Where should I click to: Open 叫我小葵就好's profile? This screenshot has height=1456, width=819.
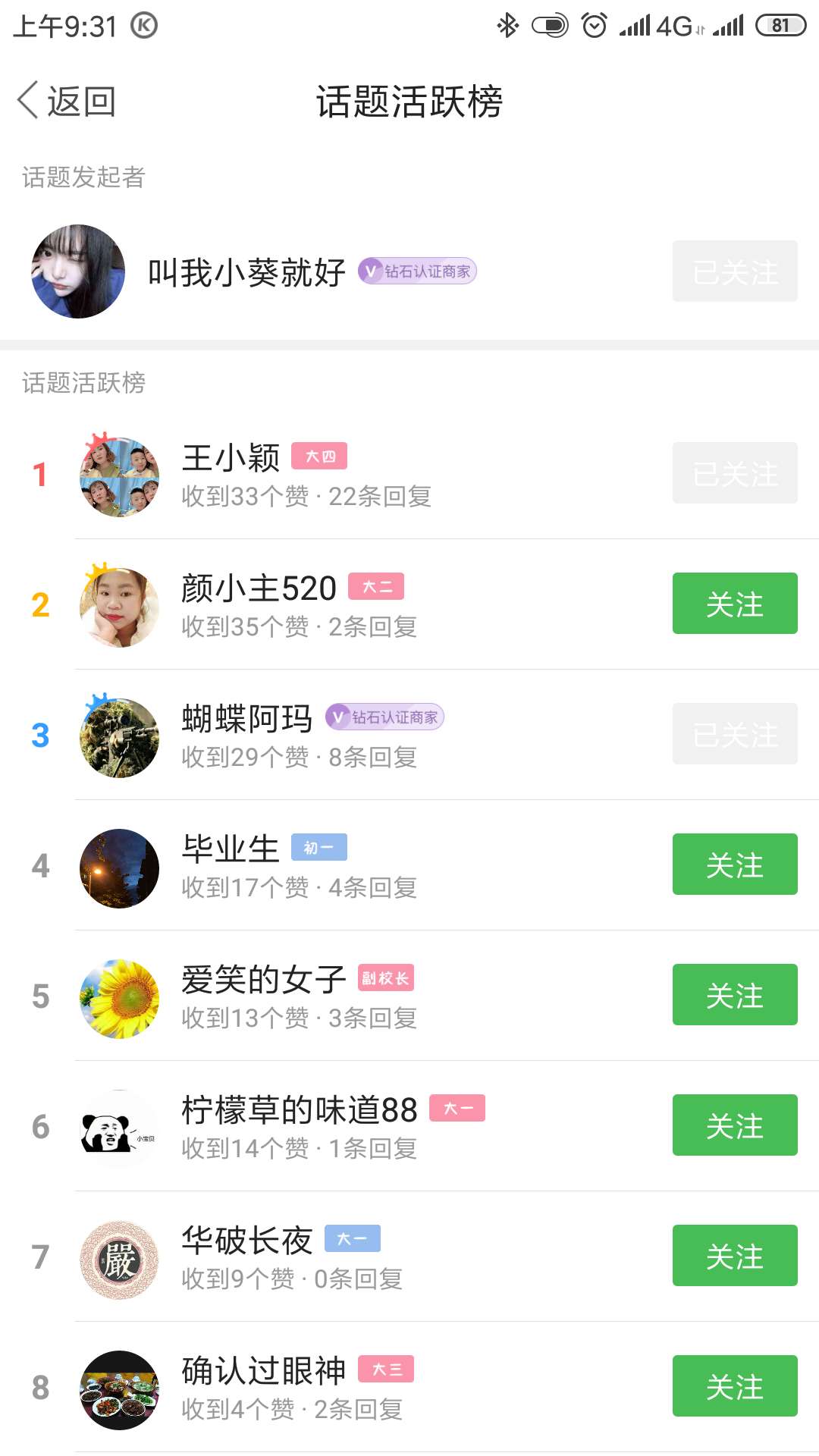(409, 271)
